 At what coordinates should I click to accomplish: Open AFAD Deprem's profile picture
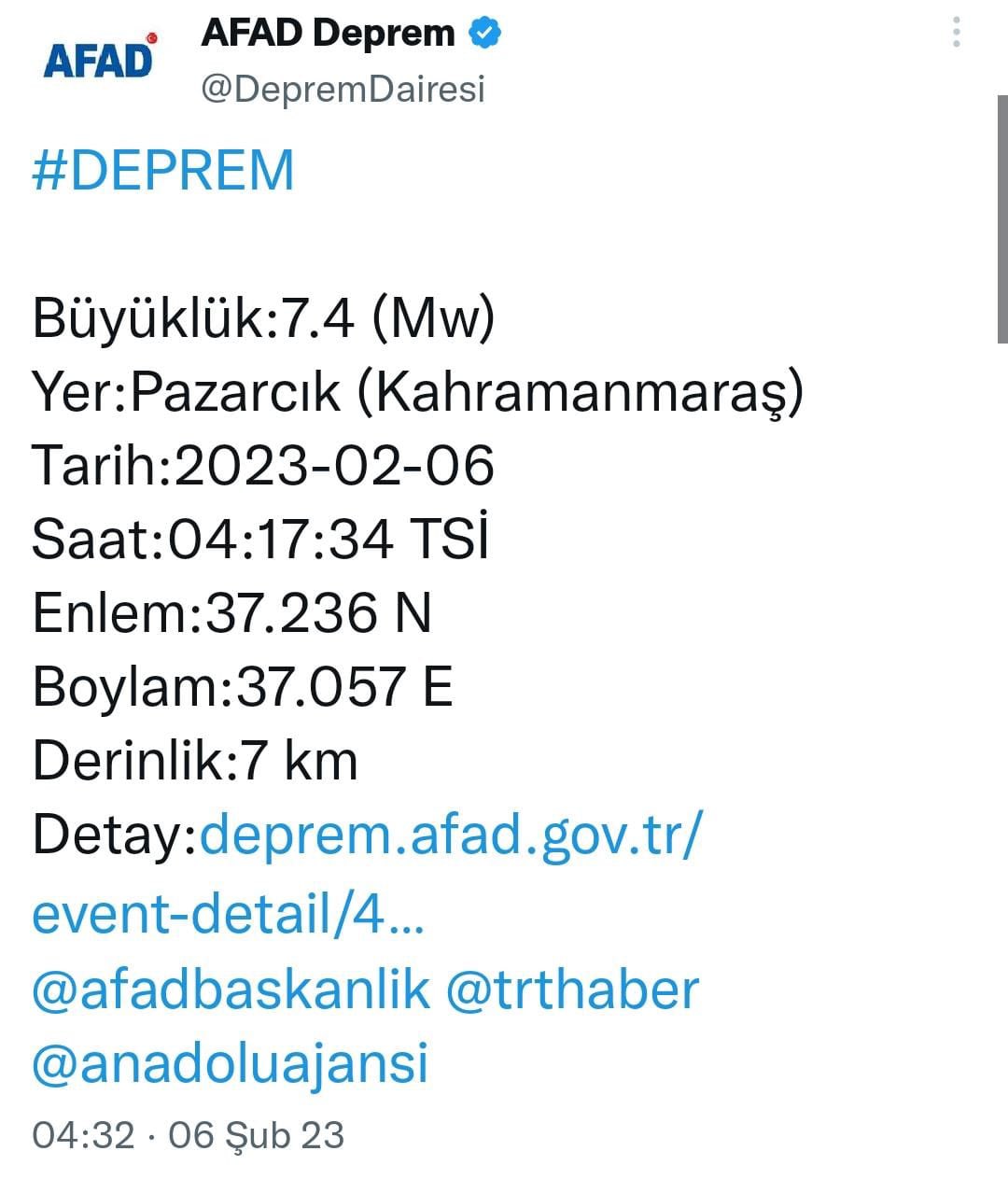tap(99, 59)
